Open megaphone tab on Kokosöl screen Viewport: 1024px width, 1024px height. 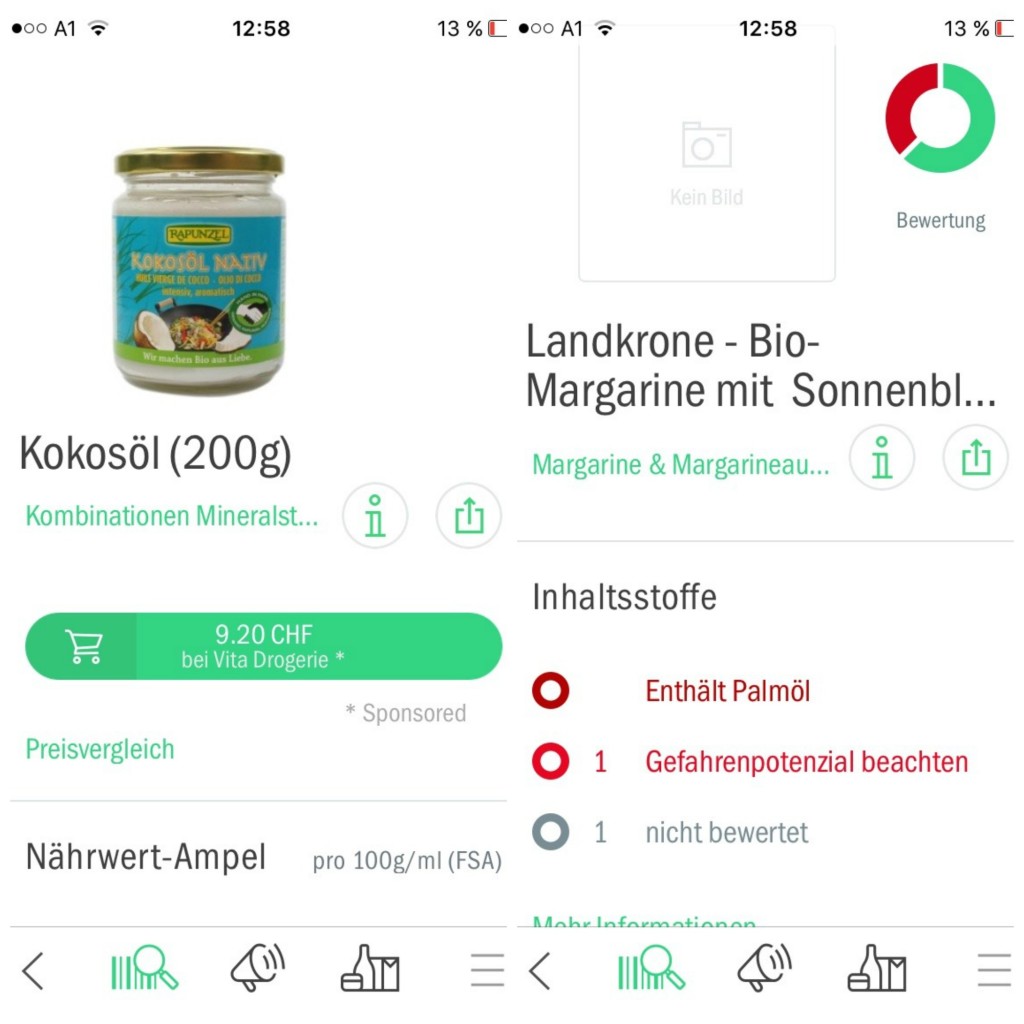258,969
